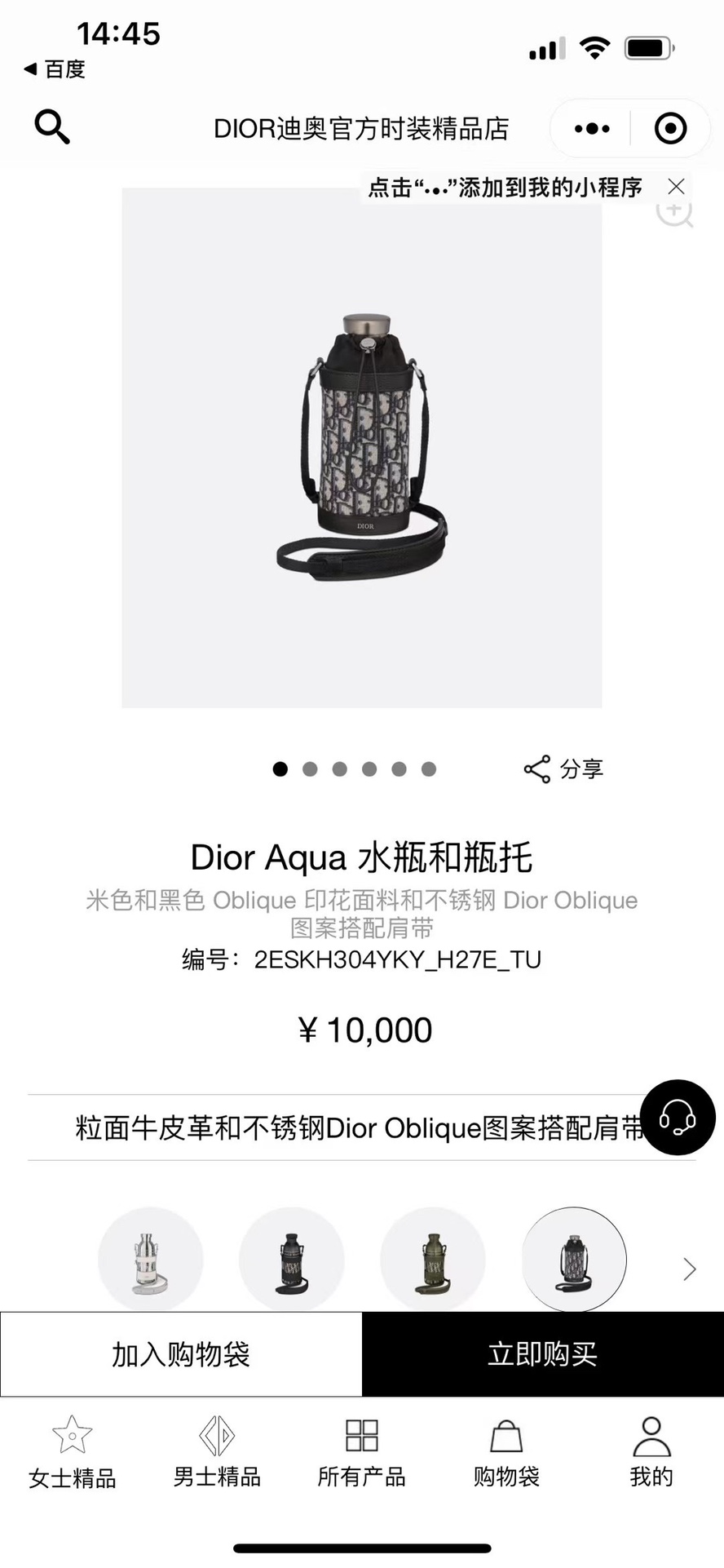Image resolution: width=724 pixels, height=1568 pixels.
Task: Choose the olive green bottle variant
Action: point(433,1260)
